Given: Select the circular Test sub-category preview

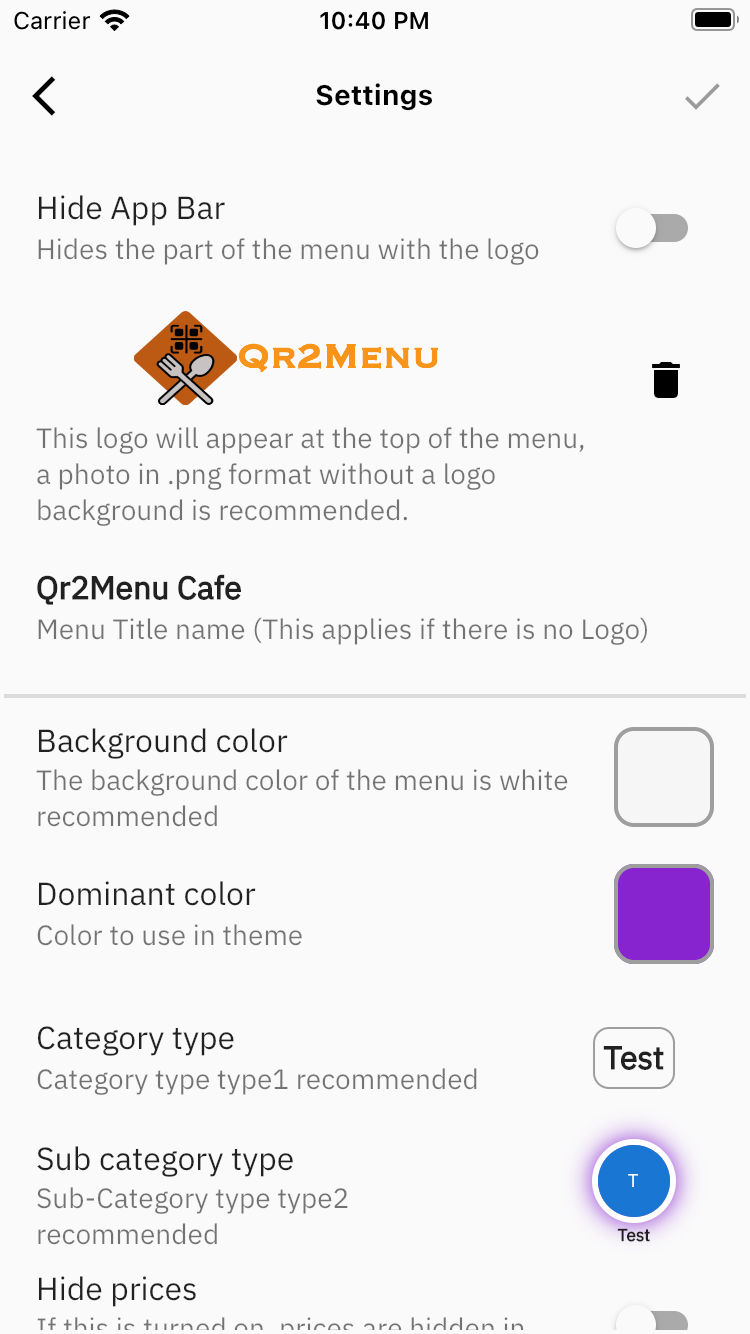Looking at the screenshot, I should (x=633, y=1181).
